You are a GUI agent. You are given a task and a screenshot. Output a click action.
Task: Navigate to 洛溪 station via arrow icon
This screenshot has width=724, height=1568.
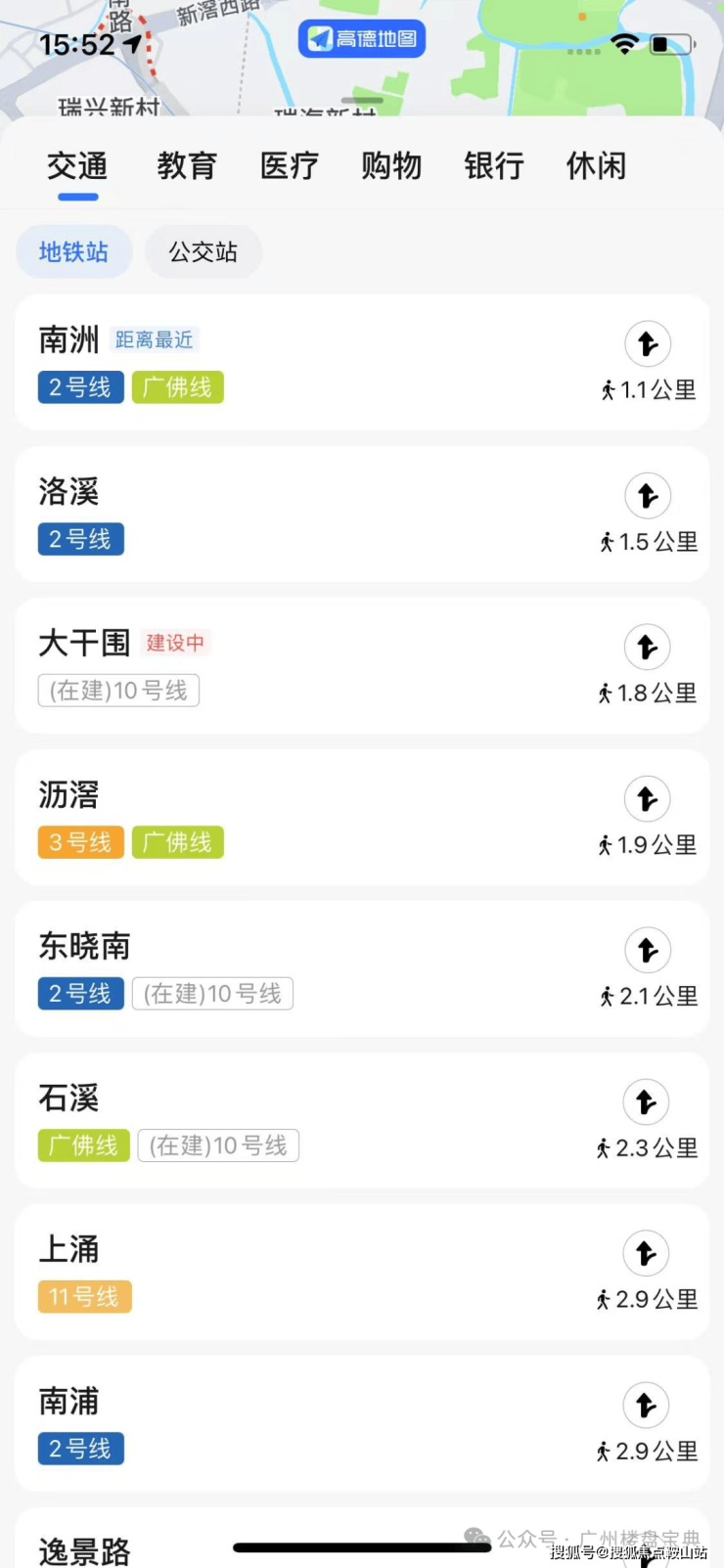pyautogui.click(x=648, y=496)
